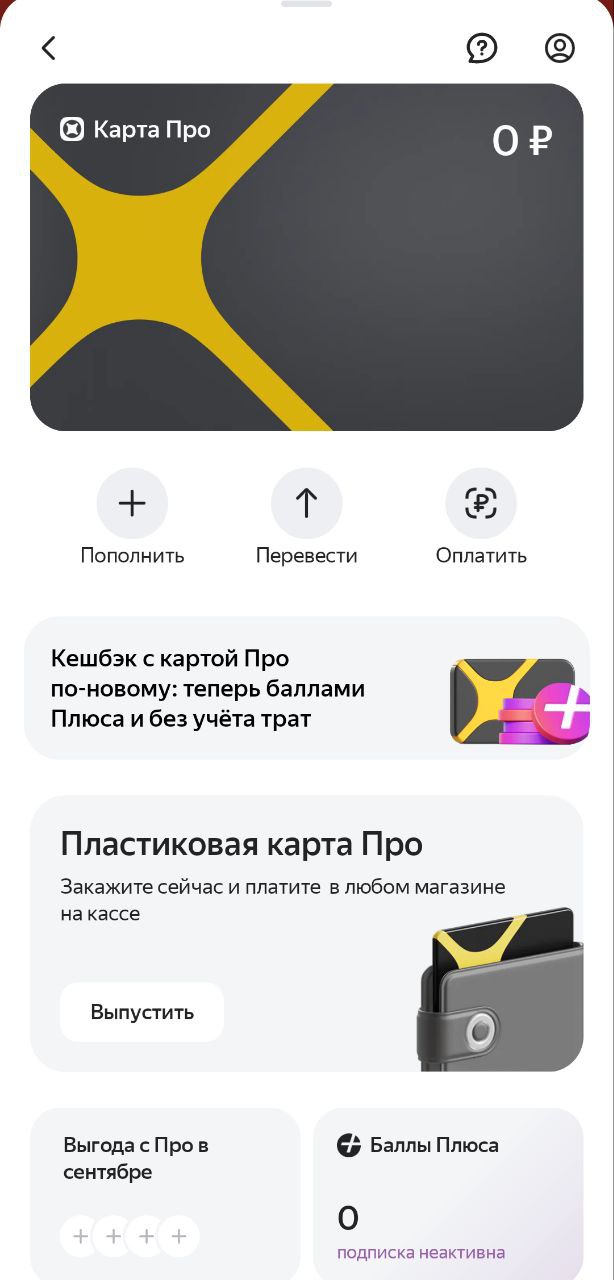The image size is (614, 1280).
Task: Tap the Выпустить button for plastic card
Action: 142,1012
